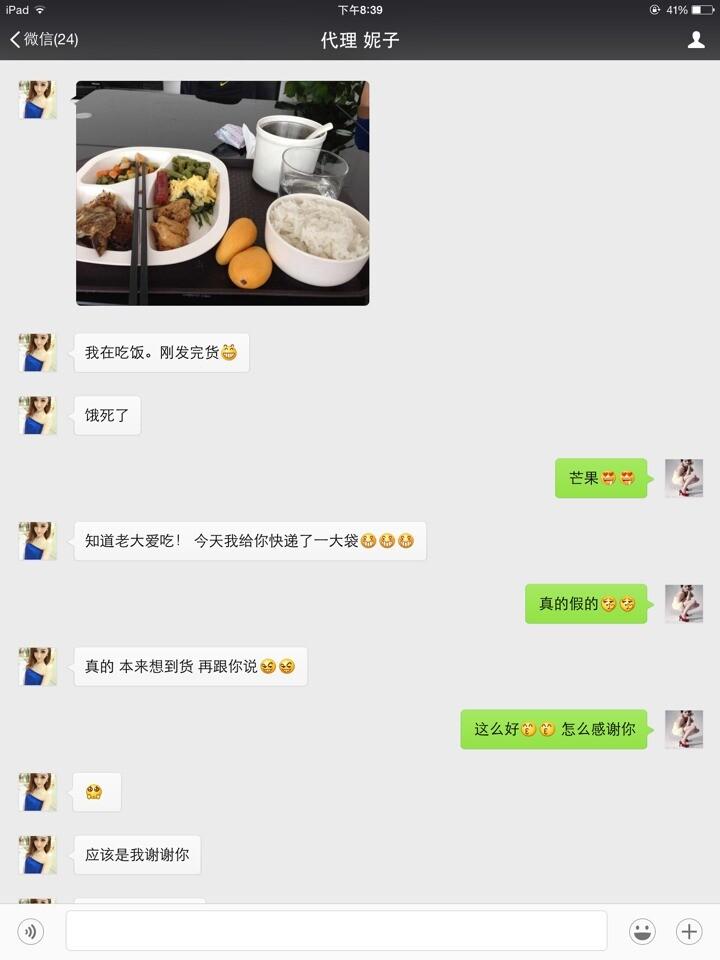The image size is (720, 960).
Task: Tap your own avatar next to 芒果 message
Action: click(x=684, y=478)
